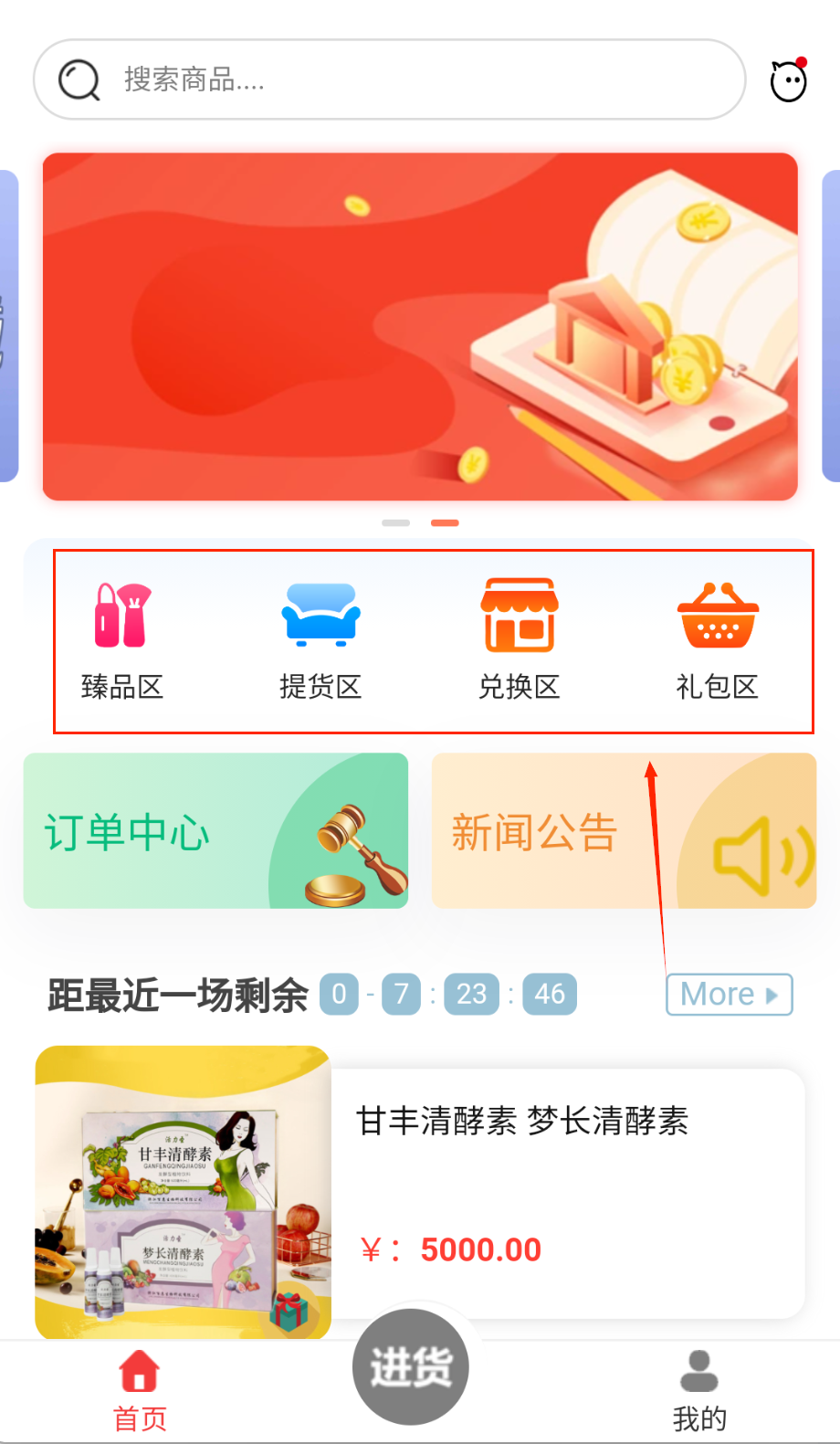Open the red promotional banner
Screen dimensions: 840x1444
[x=420, y=326]
